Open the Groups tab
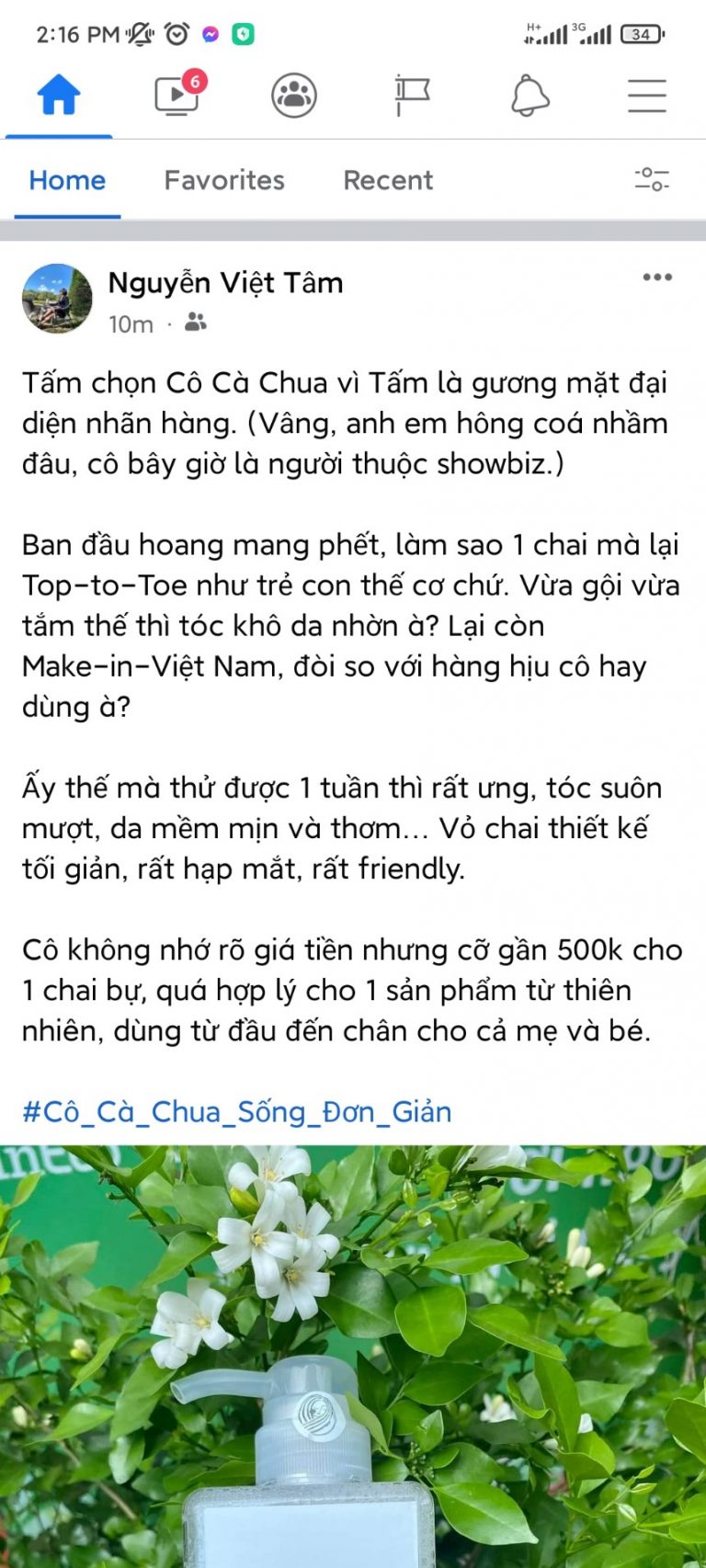The width and height of the screenshot is (706, 1568). pos(294,96)
